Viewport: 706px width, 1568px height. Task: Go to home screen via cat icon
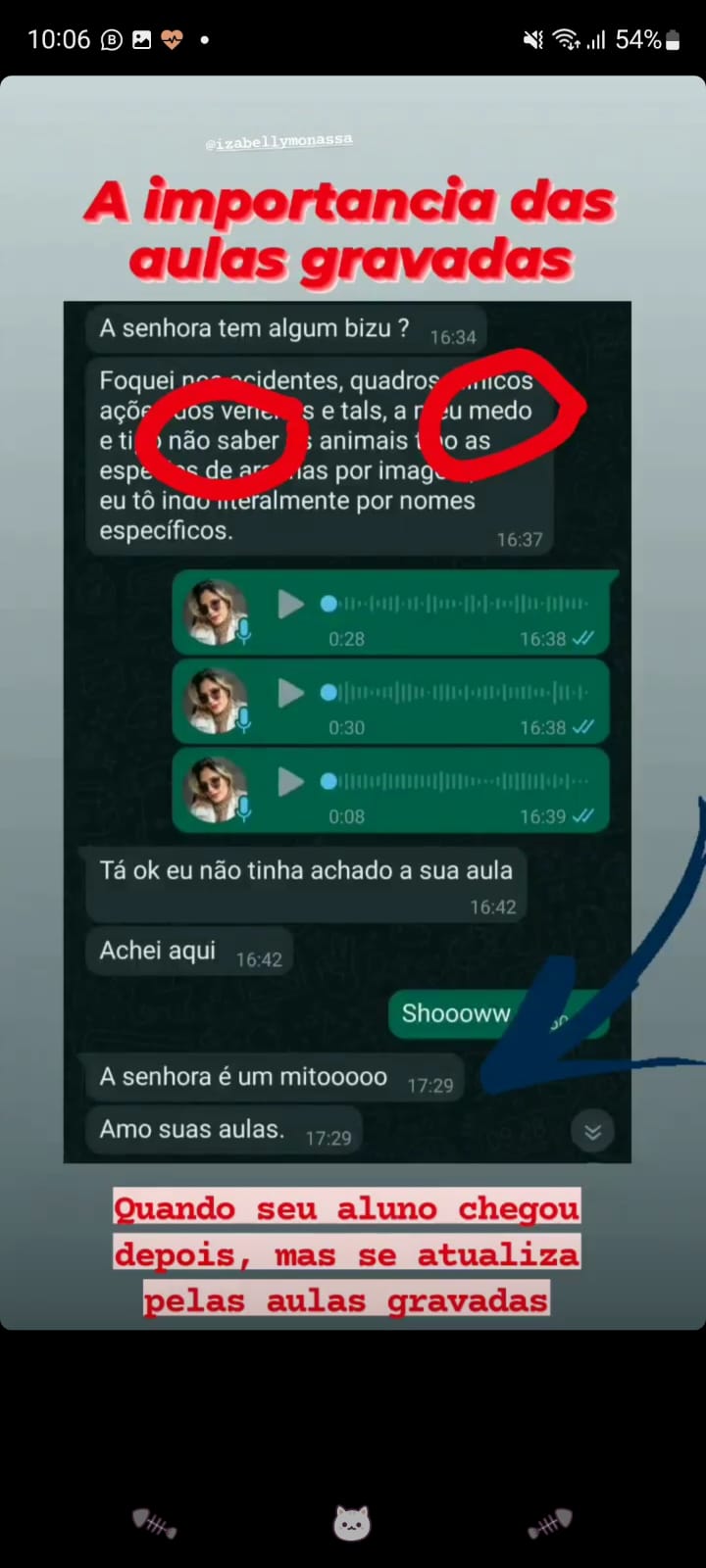pos(352,1524)
